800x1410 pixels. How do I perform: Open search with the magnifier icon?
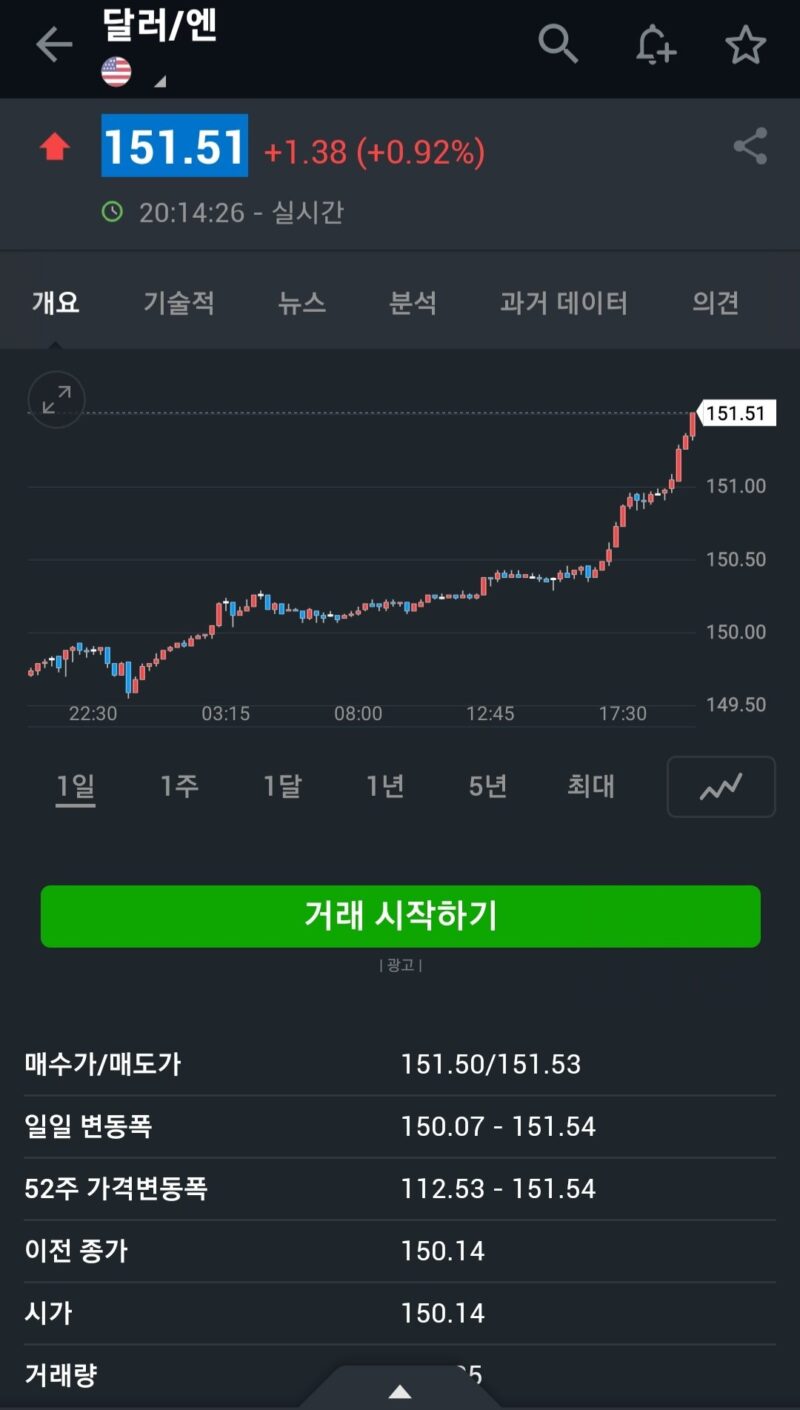(x=558, y=44)
